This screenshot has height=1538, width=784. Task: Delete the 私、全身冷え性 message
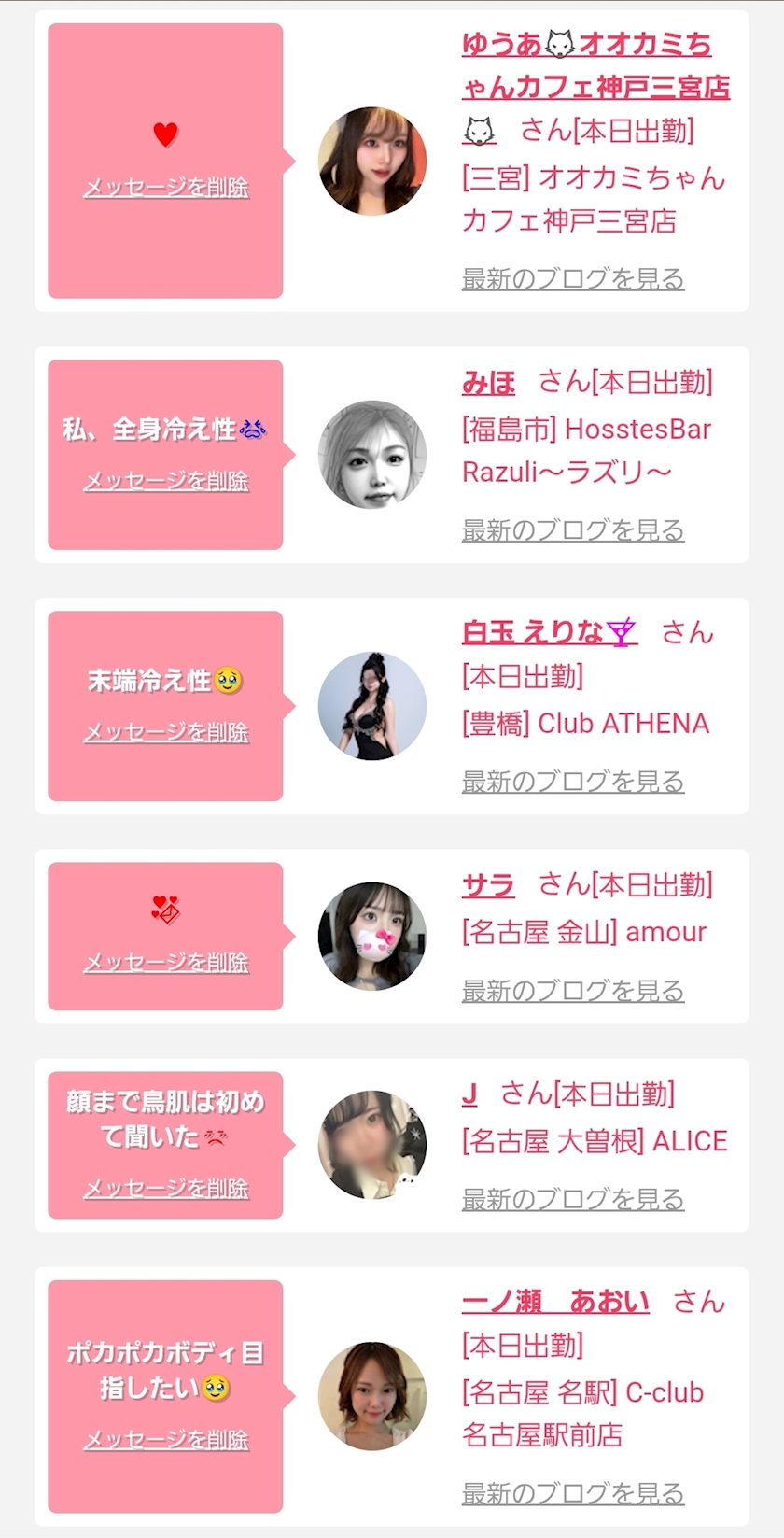click(166, 481)
